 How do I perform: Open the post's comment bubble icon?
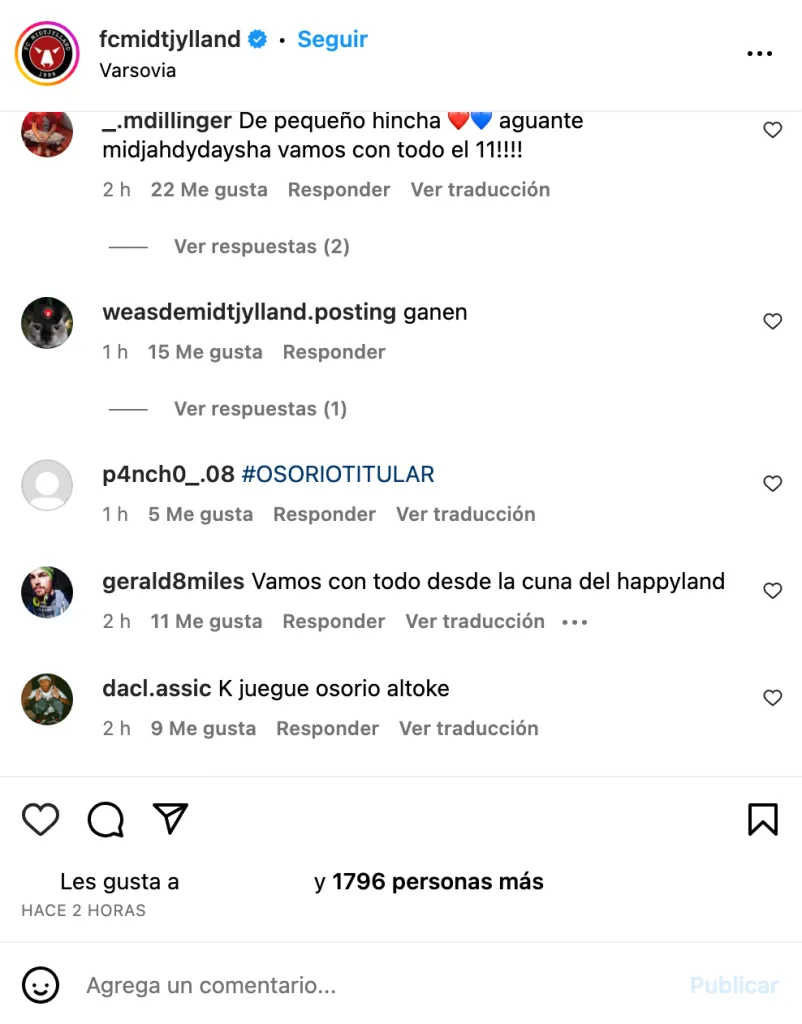pos(105,819)
